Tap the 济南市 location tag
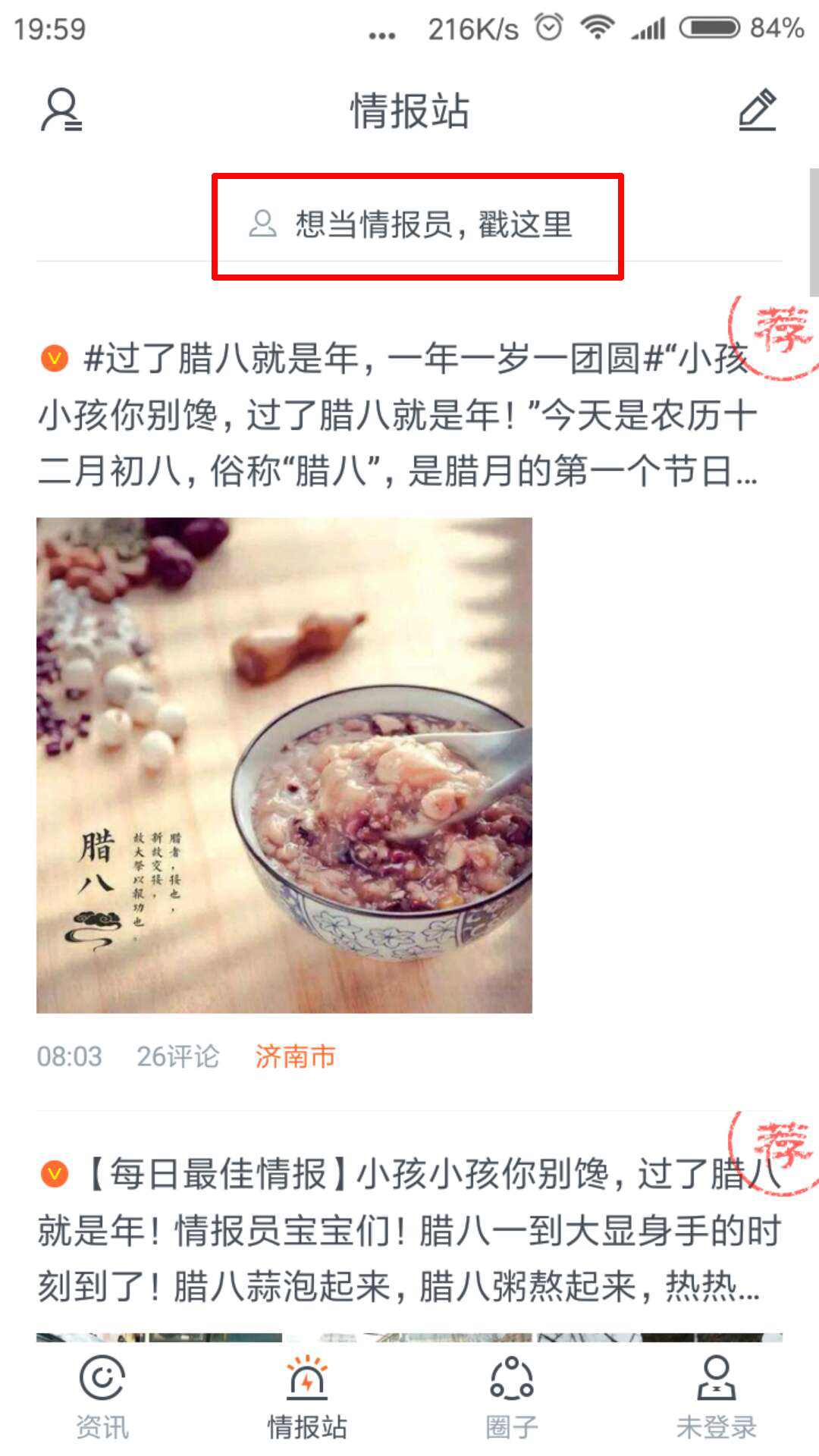The height and width of the screenshot is (1456, 819). point(295,1056)
